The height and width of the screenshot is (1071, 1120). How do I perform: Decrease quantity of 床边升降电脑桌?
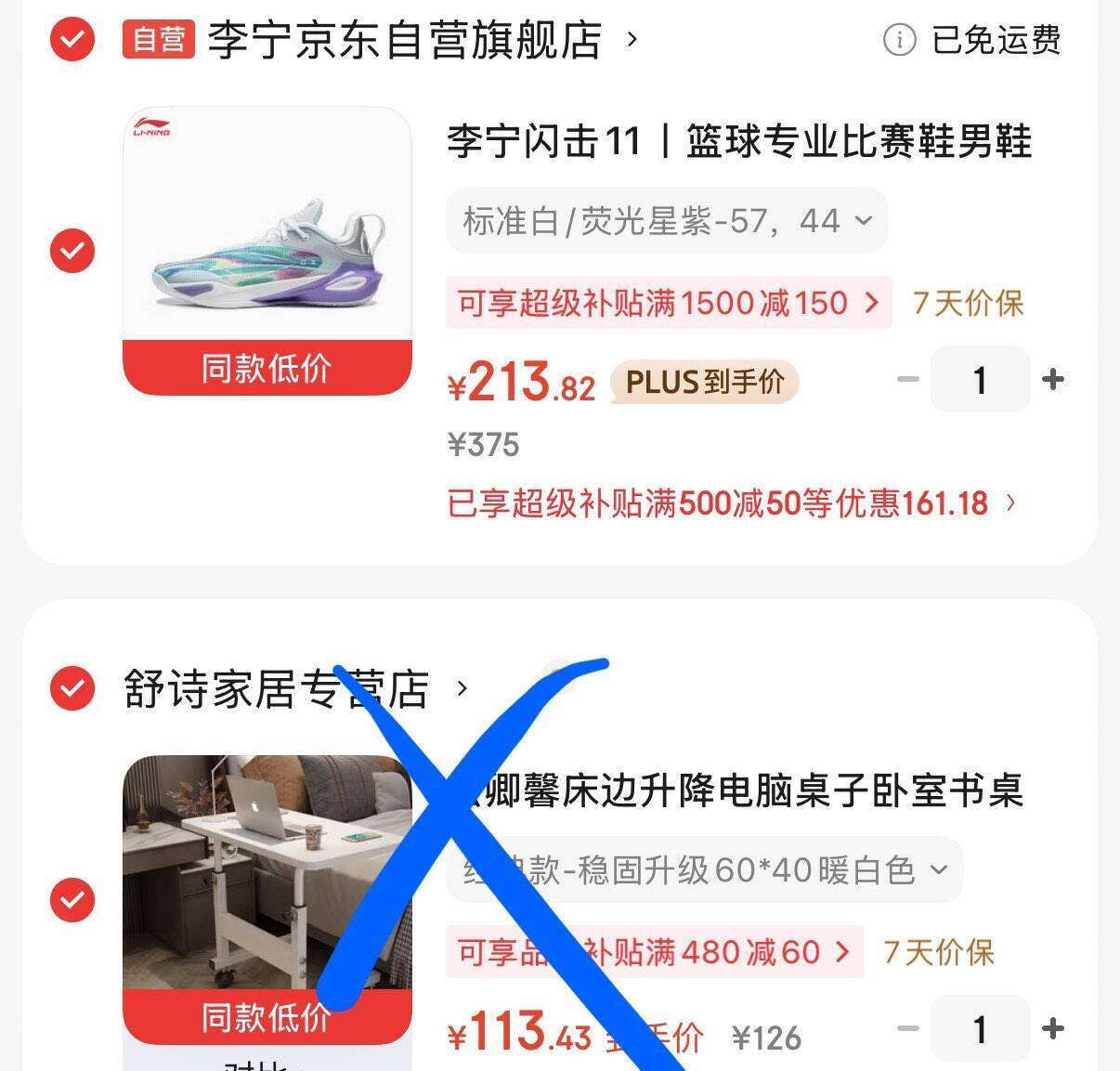click(x=908, y=1029)
